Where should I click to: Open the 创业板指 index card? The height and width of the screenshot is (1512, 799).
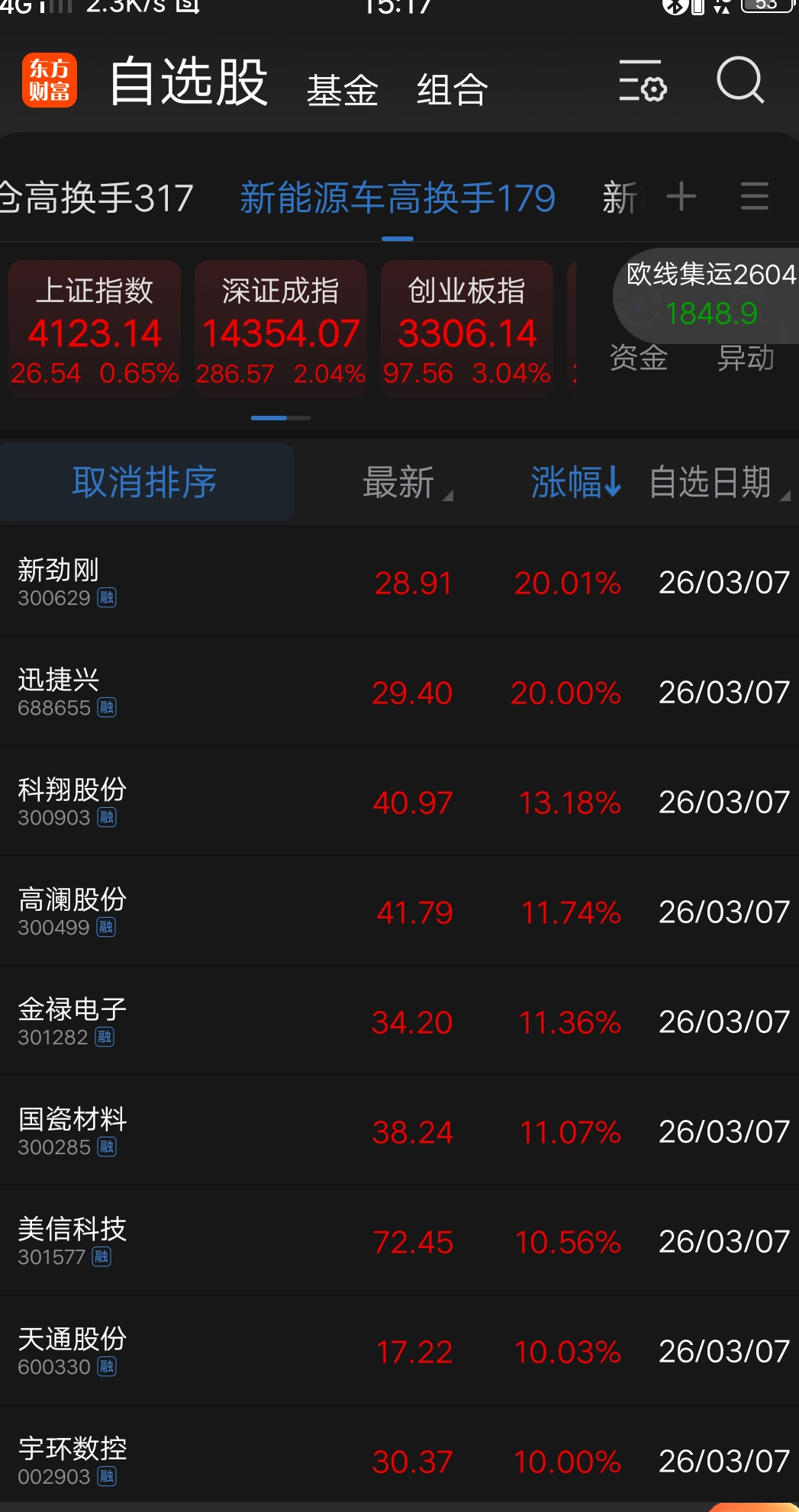point(467,329)
